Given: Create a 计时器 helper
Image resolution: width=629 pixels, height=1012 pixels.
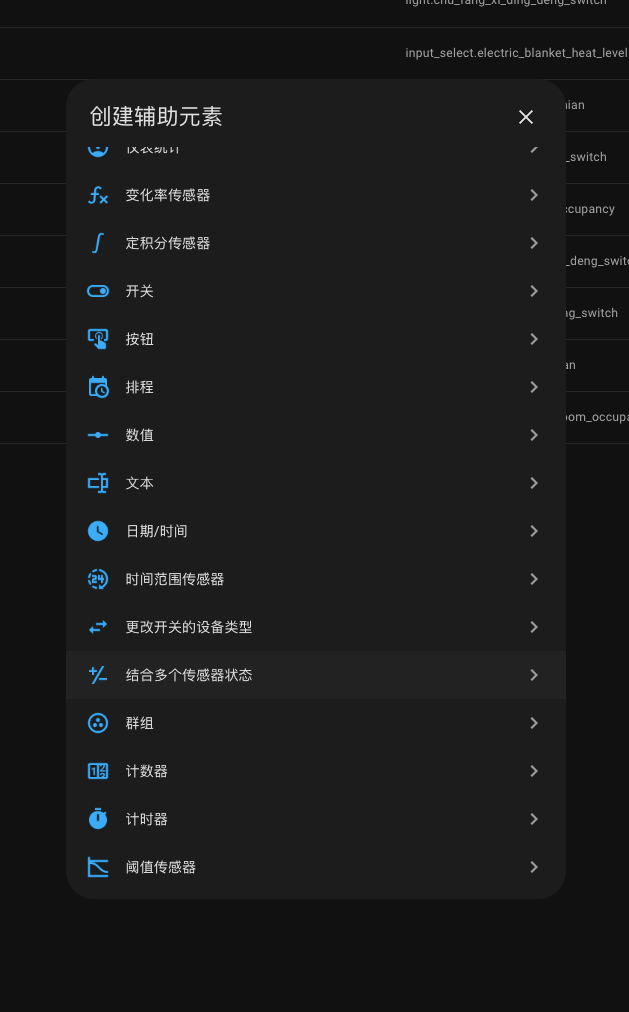Looking at the screenshot, I should (315, 819).
